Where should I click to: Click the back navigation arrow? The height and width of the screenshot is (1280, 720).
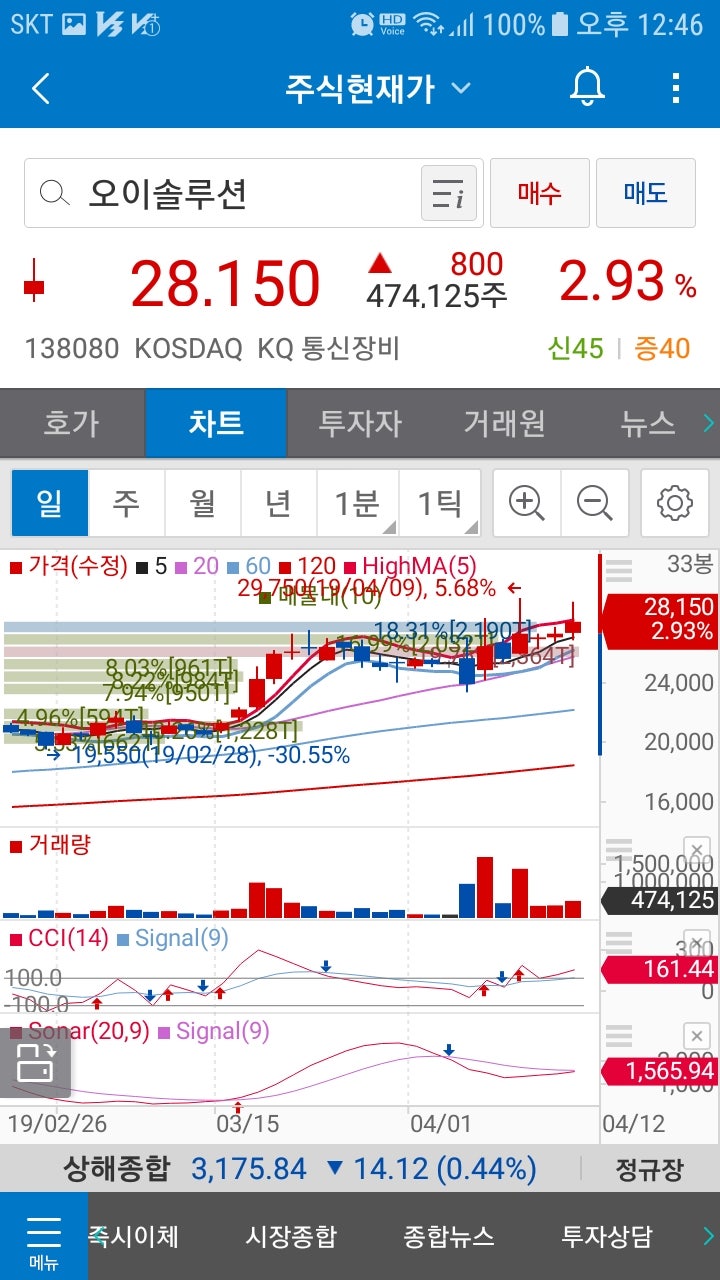coord(40,88)
